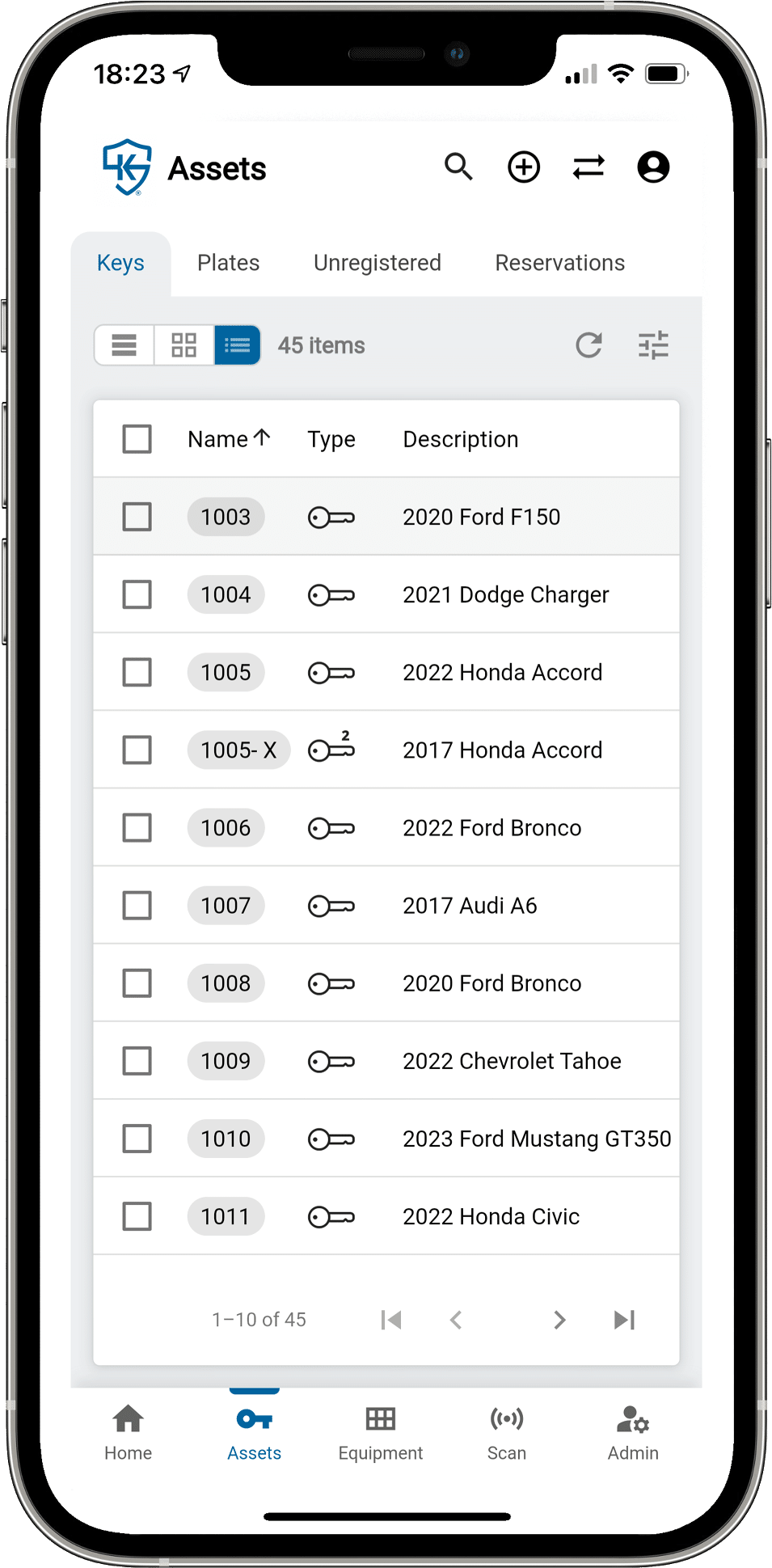
Task: Switch to the Plates tab
Action: (x=228, y=263)
